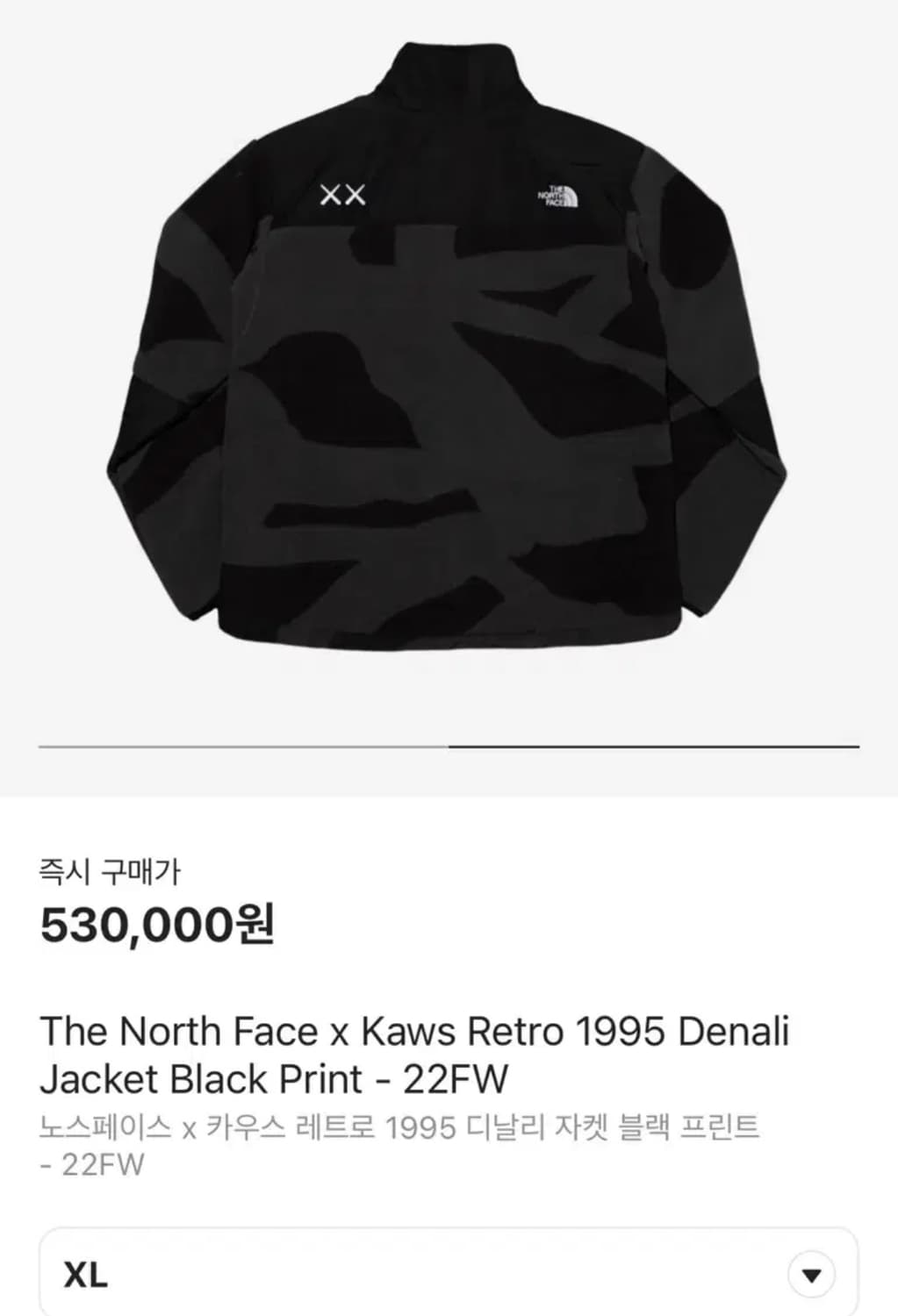
Task: Click the white background above the price
Action: [439, 825]
